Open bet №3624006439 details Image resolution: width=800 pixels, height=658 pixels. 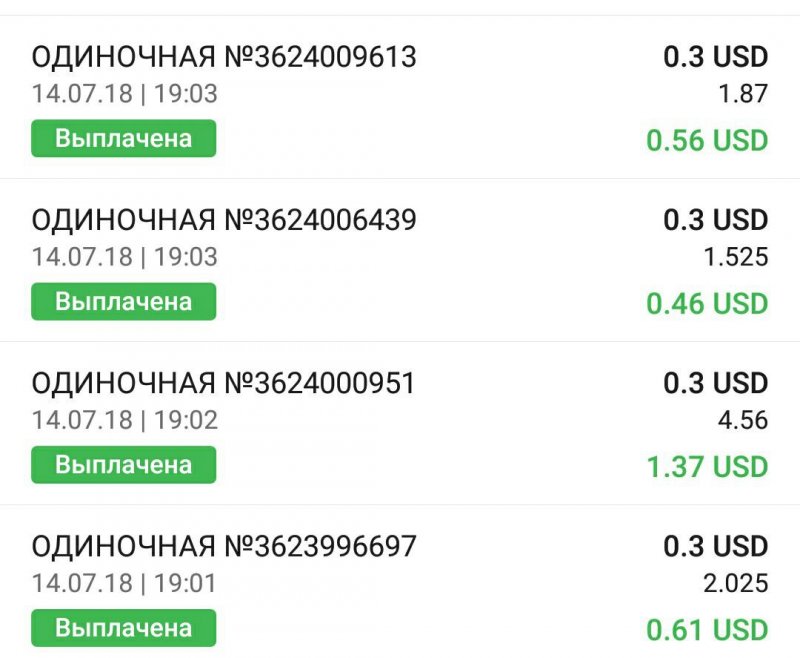point(224,220)
